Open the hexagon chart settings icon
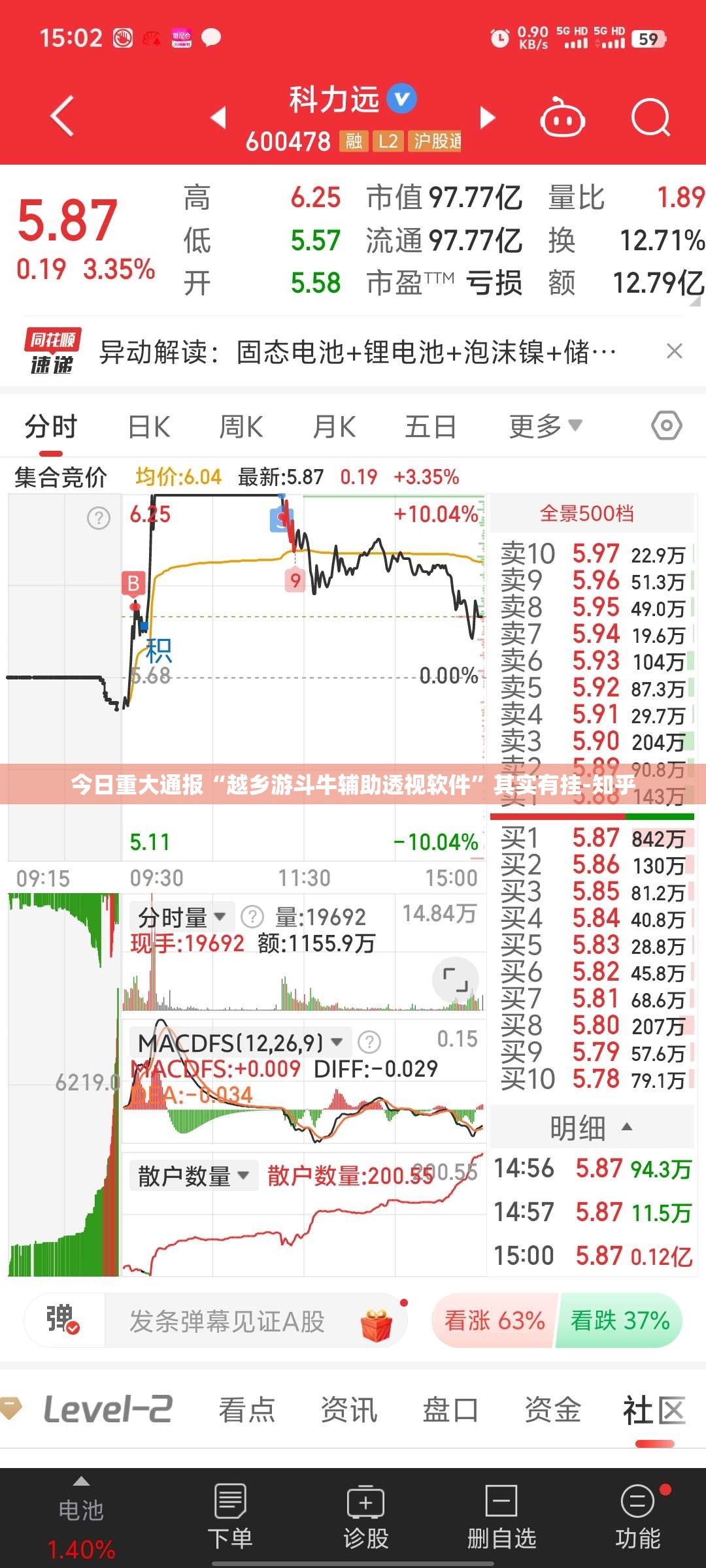 tap(666, 426)
